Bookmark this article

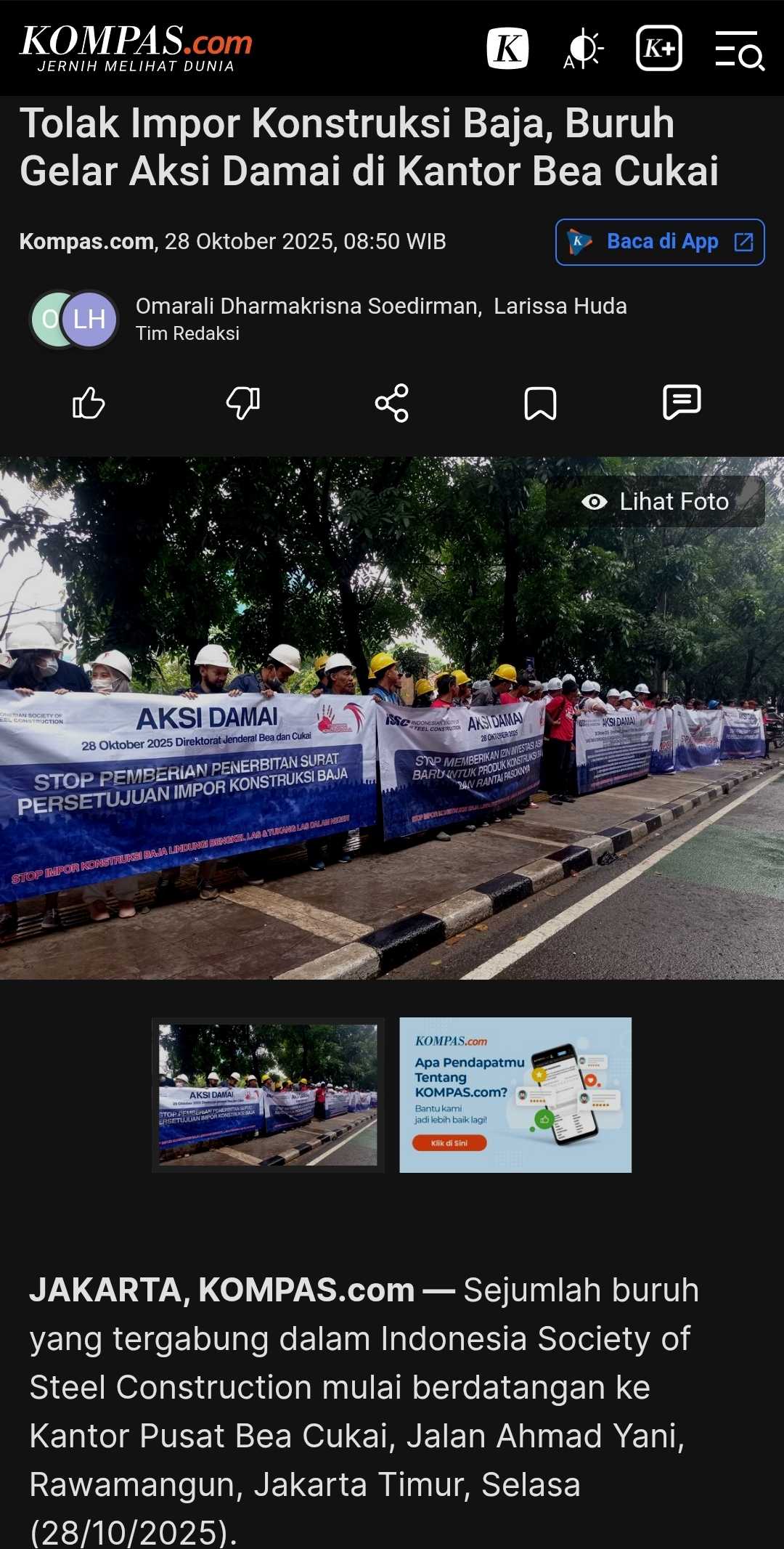[x=540, y=403]
